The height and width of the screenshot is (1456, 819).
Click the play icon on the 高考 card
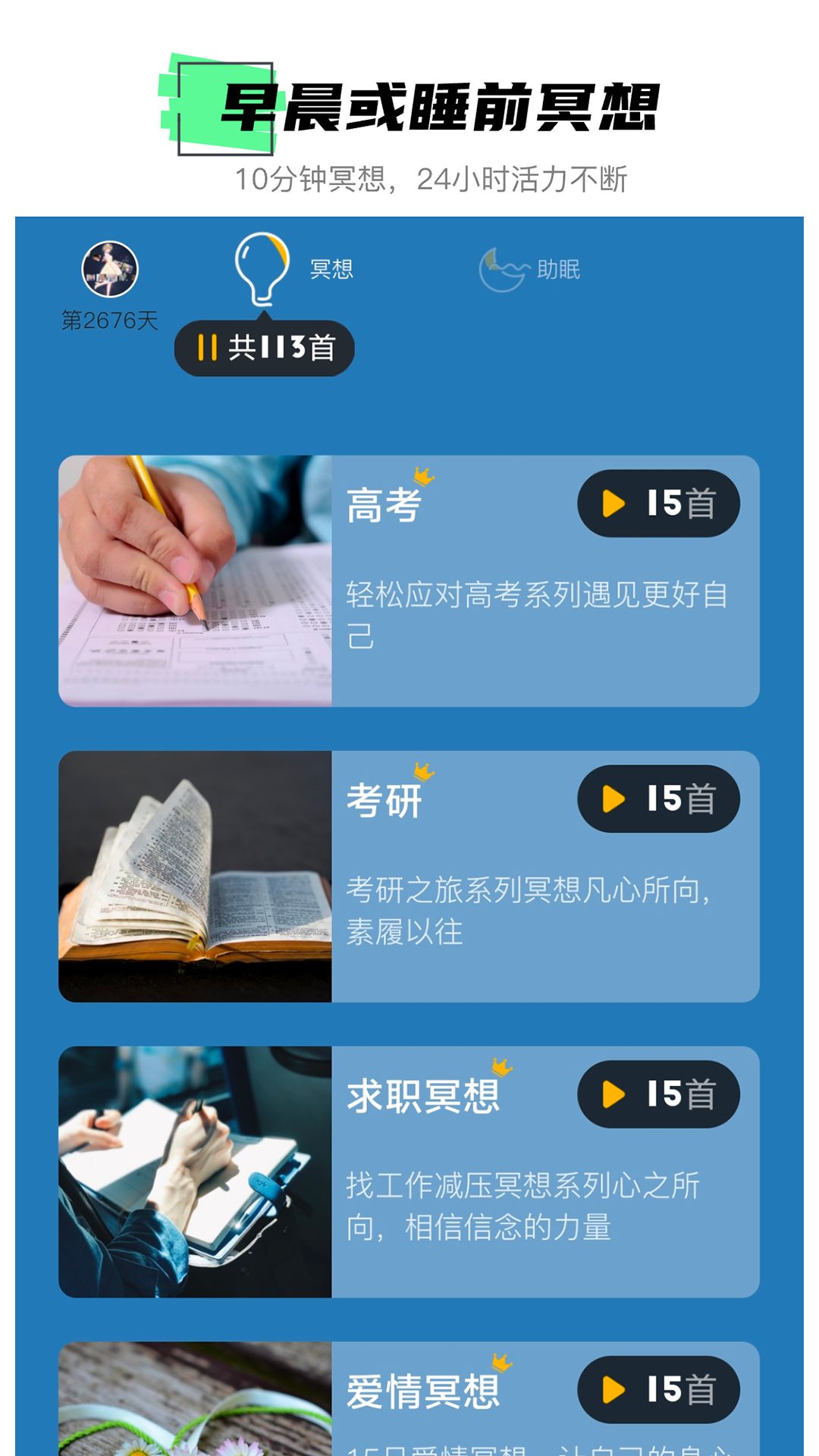[614, 503]
